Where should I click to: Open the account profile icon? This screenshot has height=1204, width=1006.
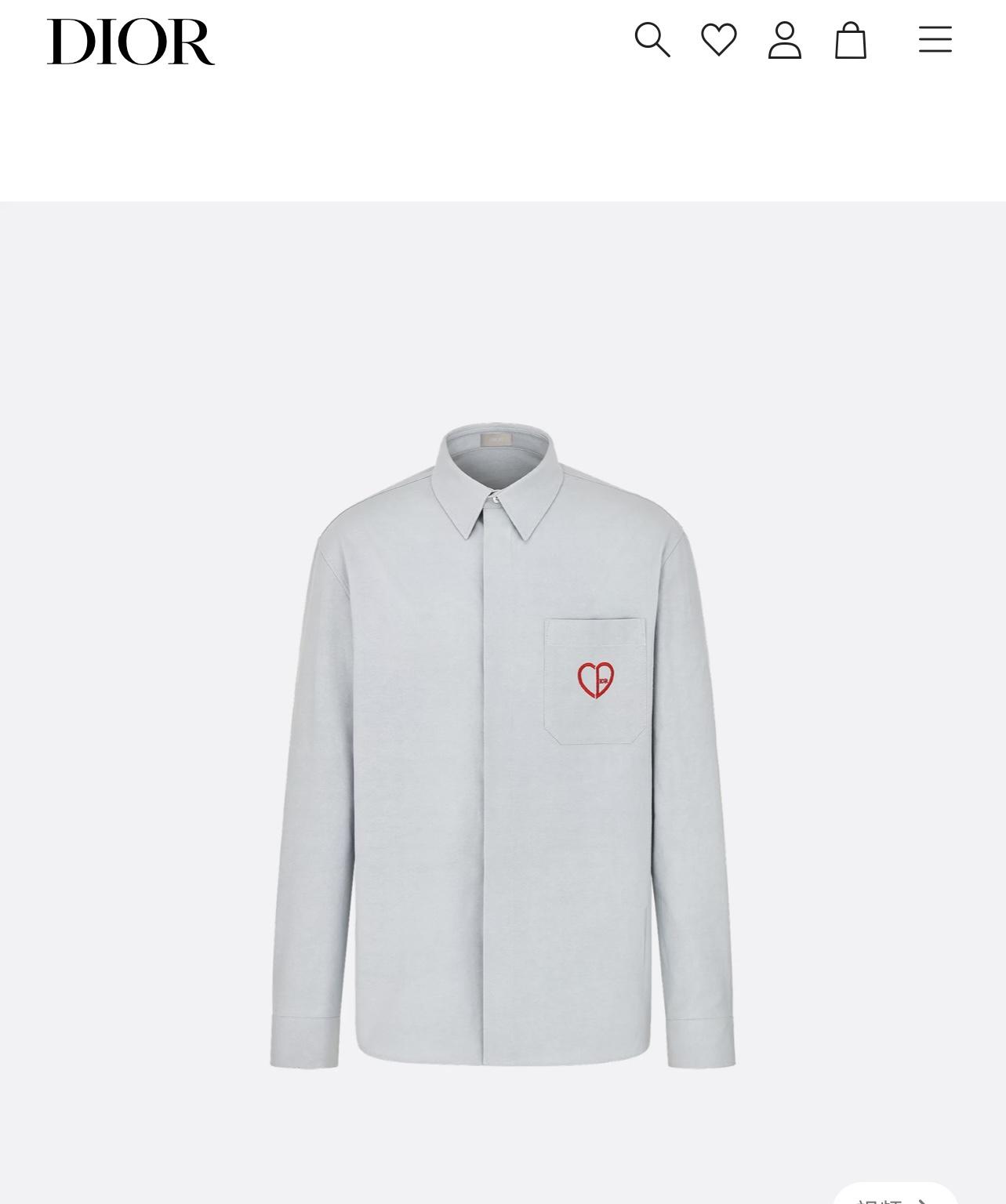(x=784, y=40)
